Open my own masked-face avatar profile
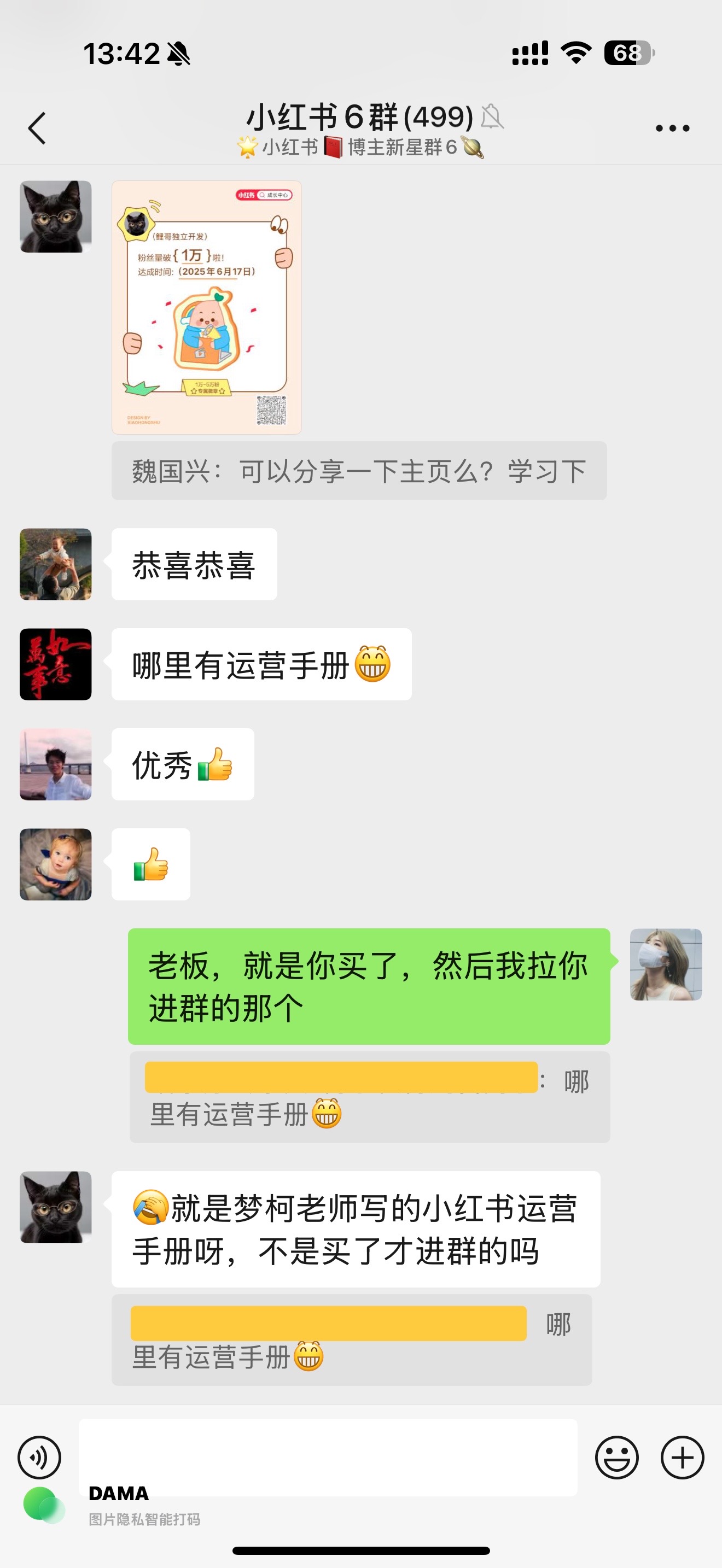The image size is (722, 1568). coord(665,964)
